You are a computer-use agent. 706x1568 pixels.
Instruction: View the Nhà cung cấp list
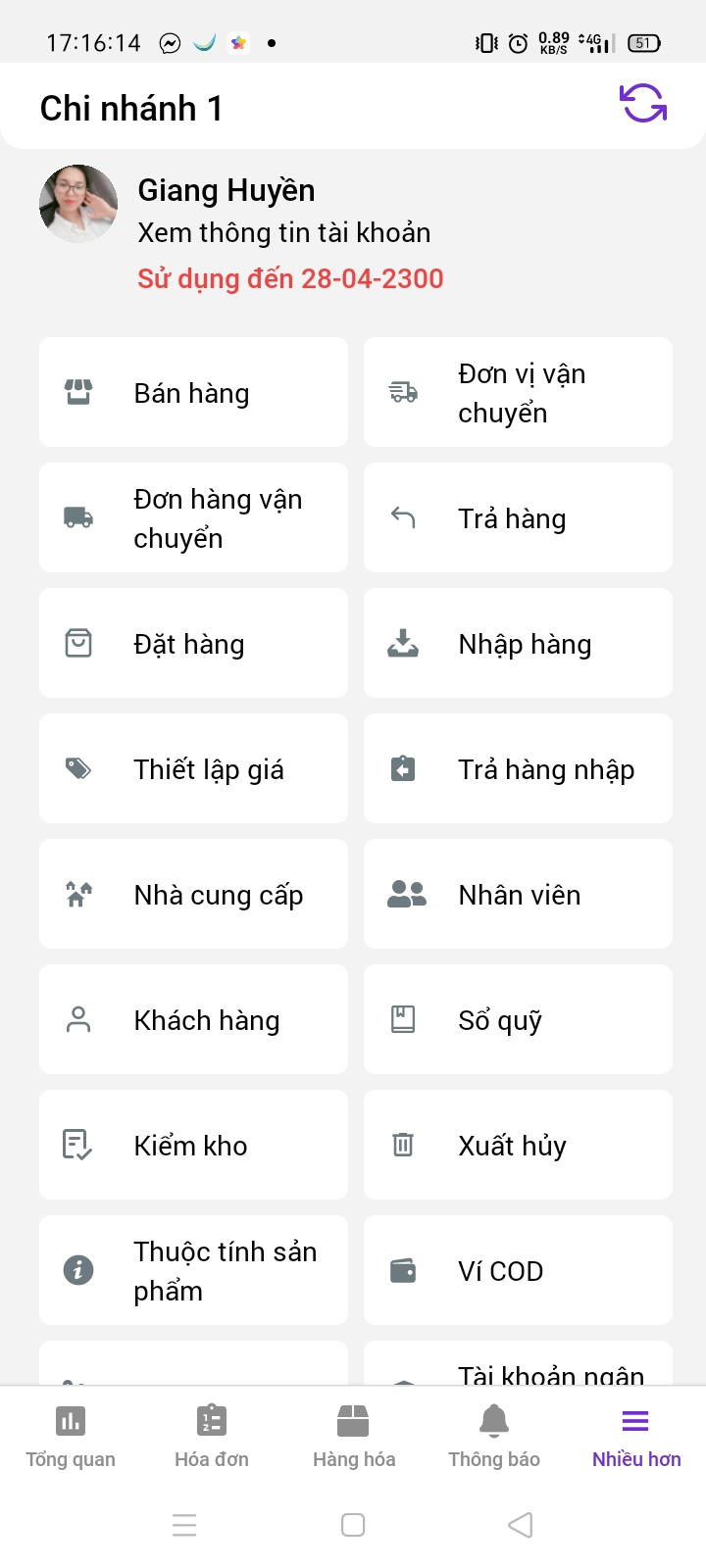193,894
